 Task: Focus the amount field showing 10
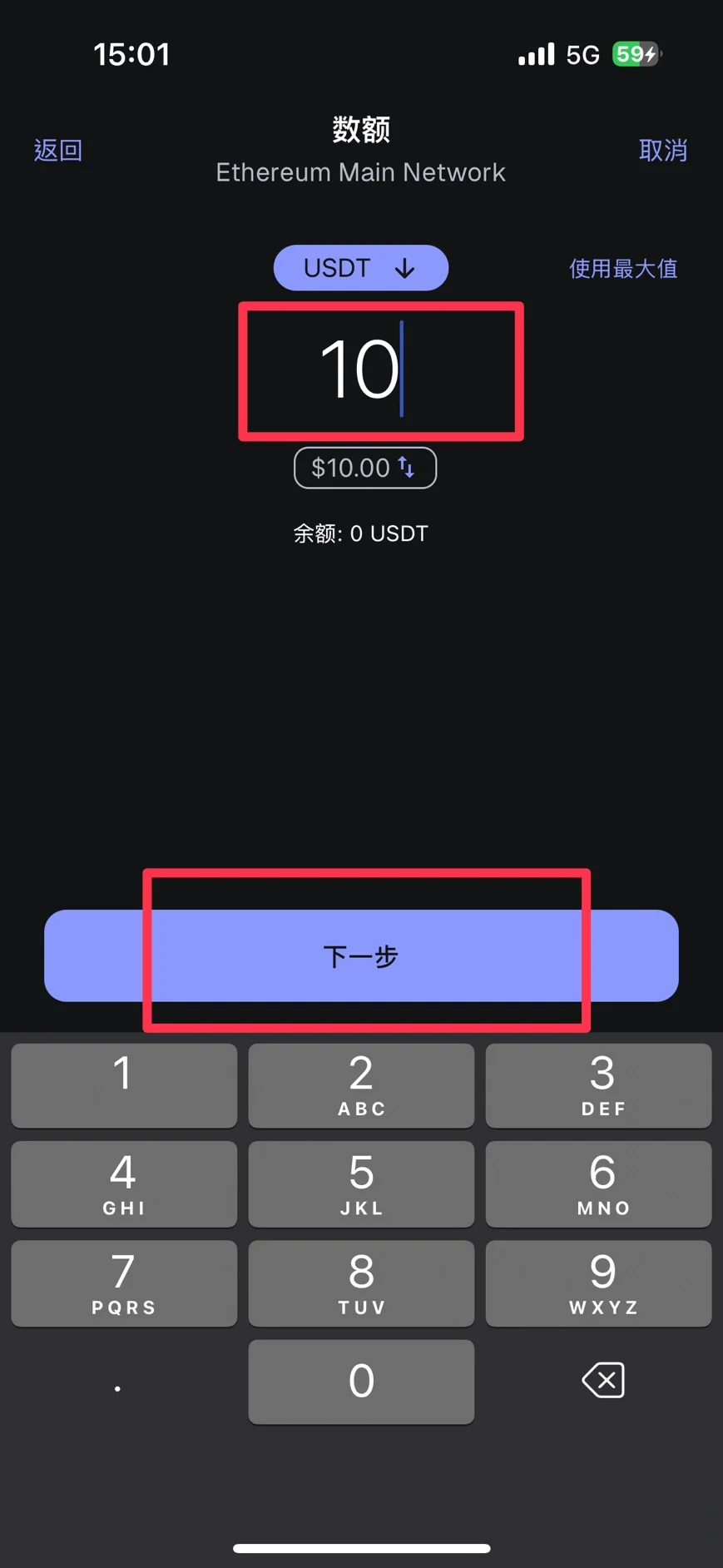361,369
